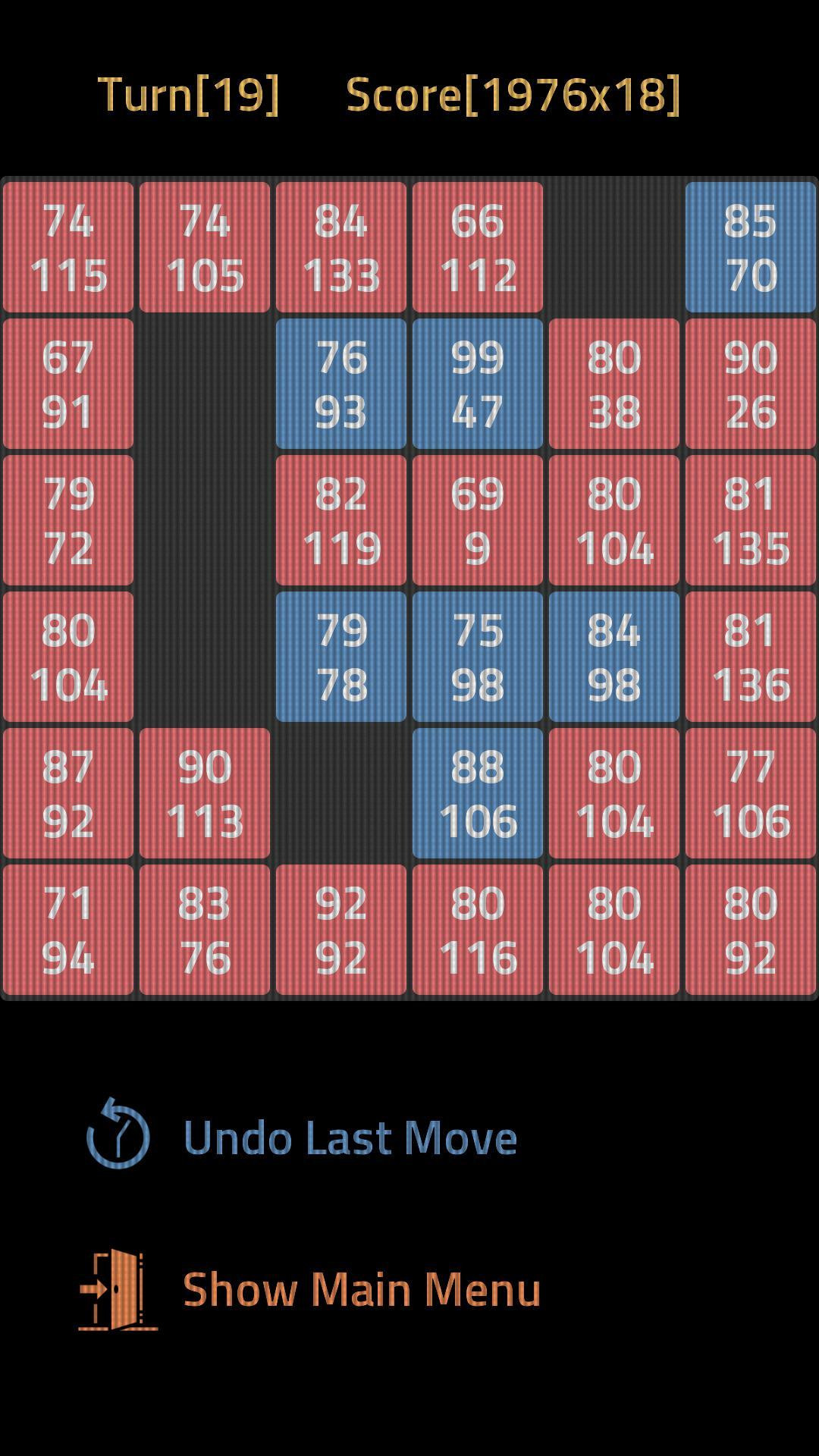Screen dimensions: 819x1456
Task: Select the red tile 92 over 92
Action: 341,930
